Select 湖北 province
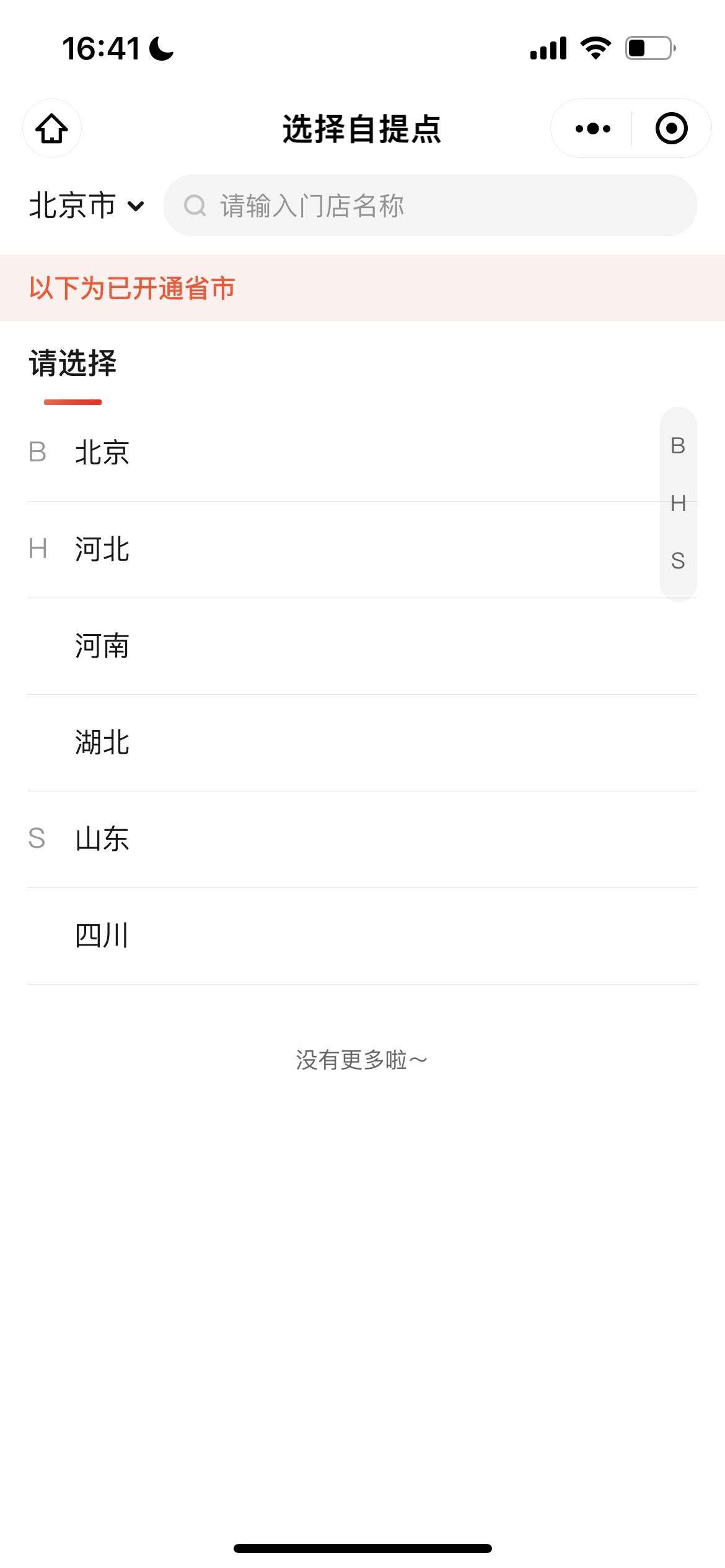The image size is (725, 1568). pyautogui.click(x=102, y=743)
